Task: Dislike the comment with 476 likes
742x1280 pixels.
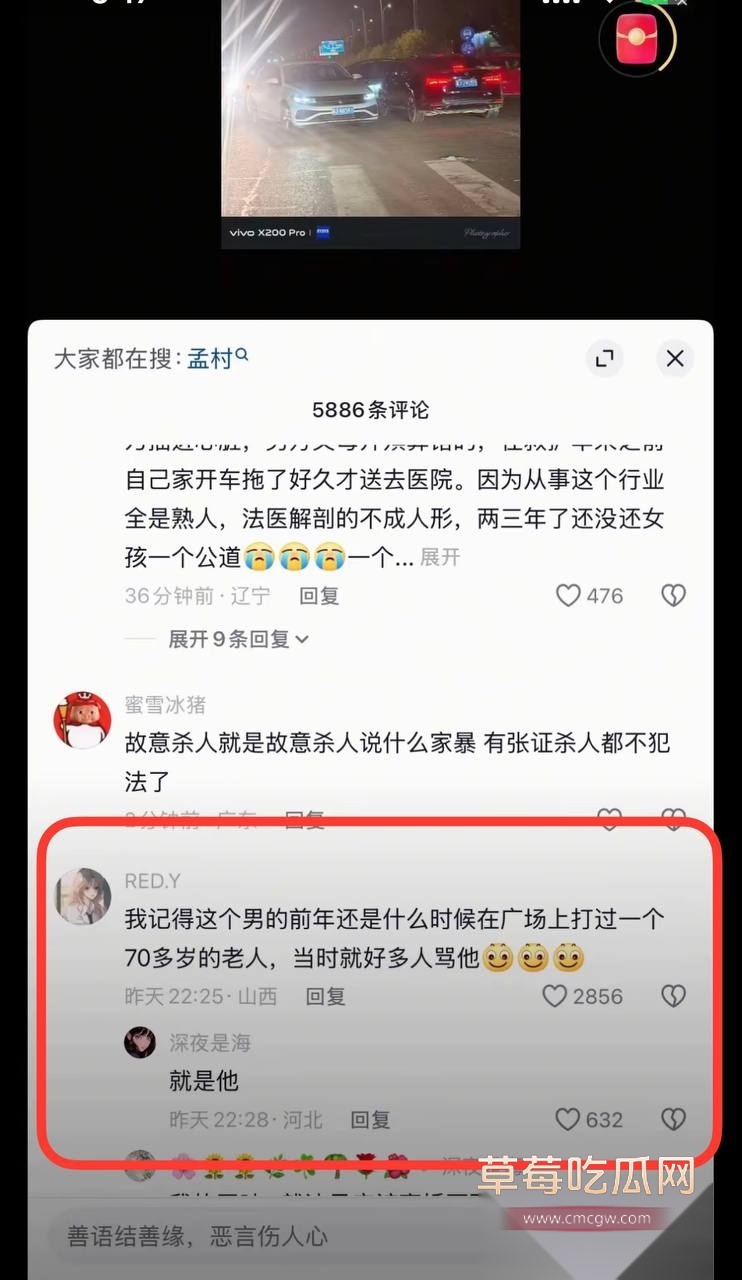Action: pyautogui.click(x=674, y=596)
